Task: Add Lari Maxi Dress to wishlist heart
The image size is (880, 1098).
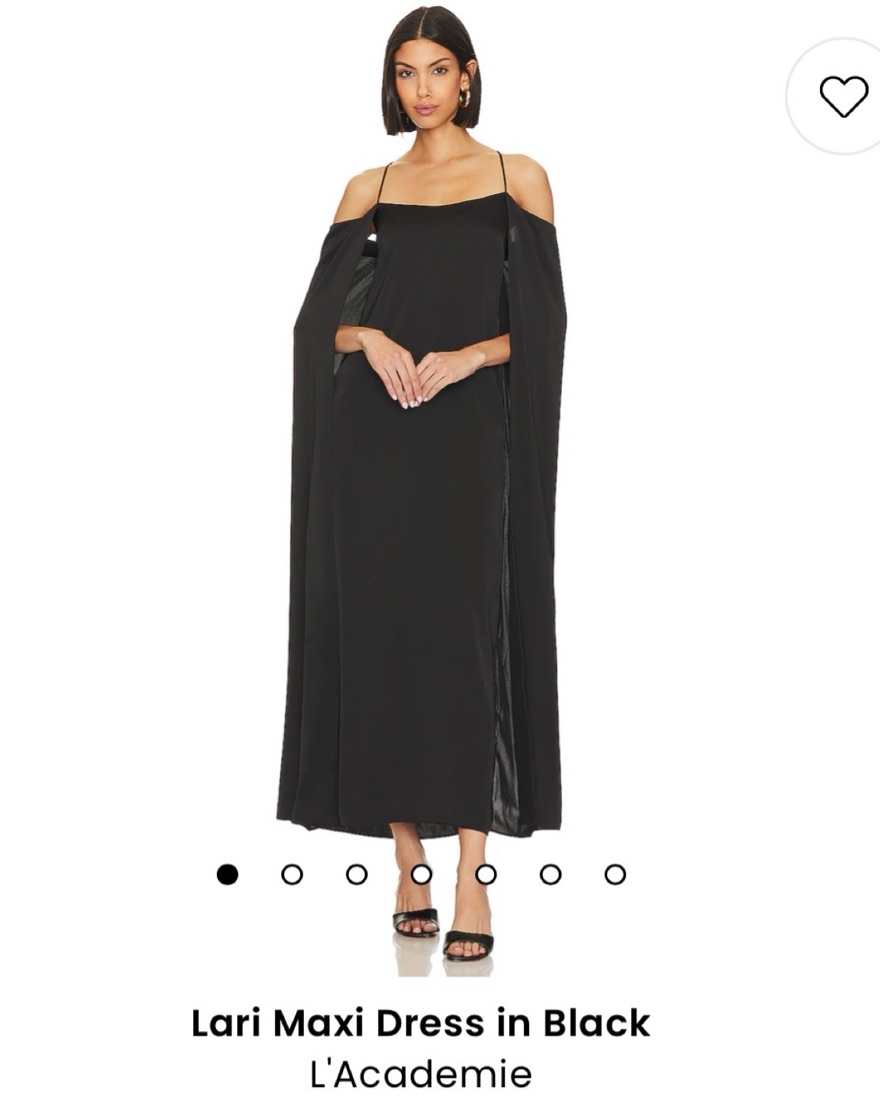Action: tap(843, 96)
